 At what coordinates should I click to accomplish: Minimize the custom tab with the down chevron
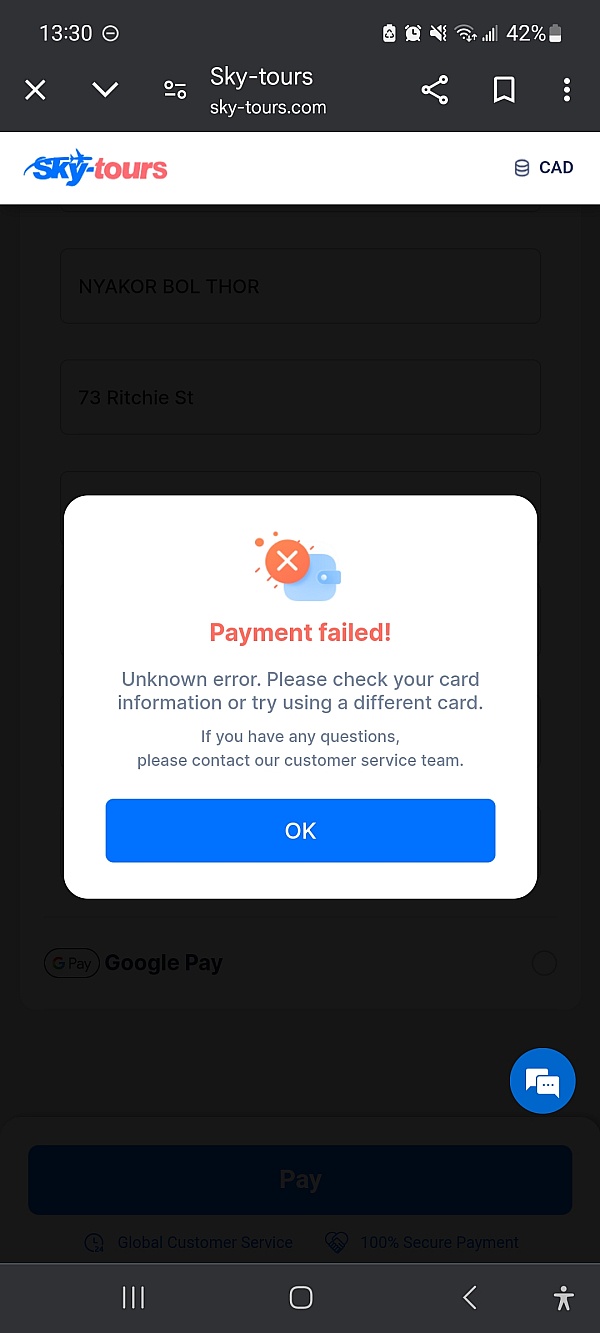click(105, 91)
